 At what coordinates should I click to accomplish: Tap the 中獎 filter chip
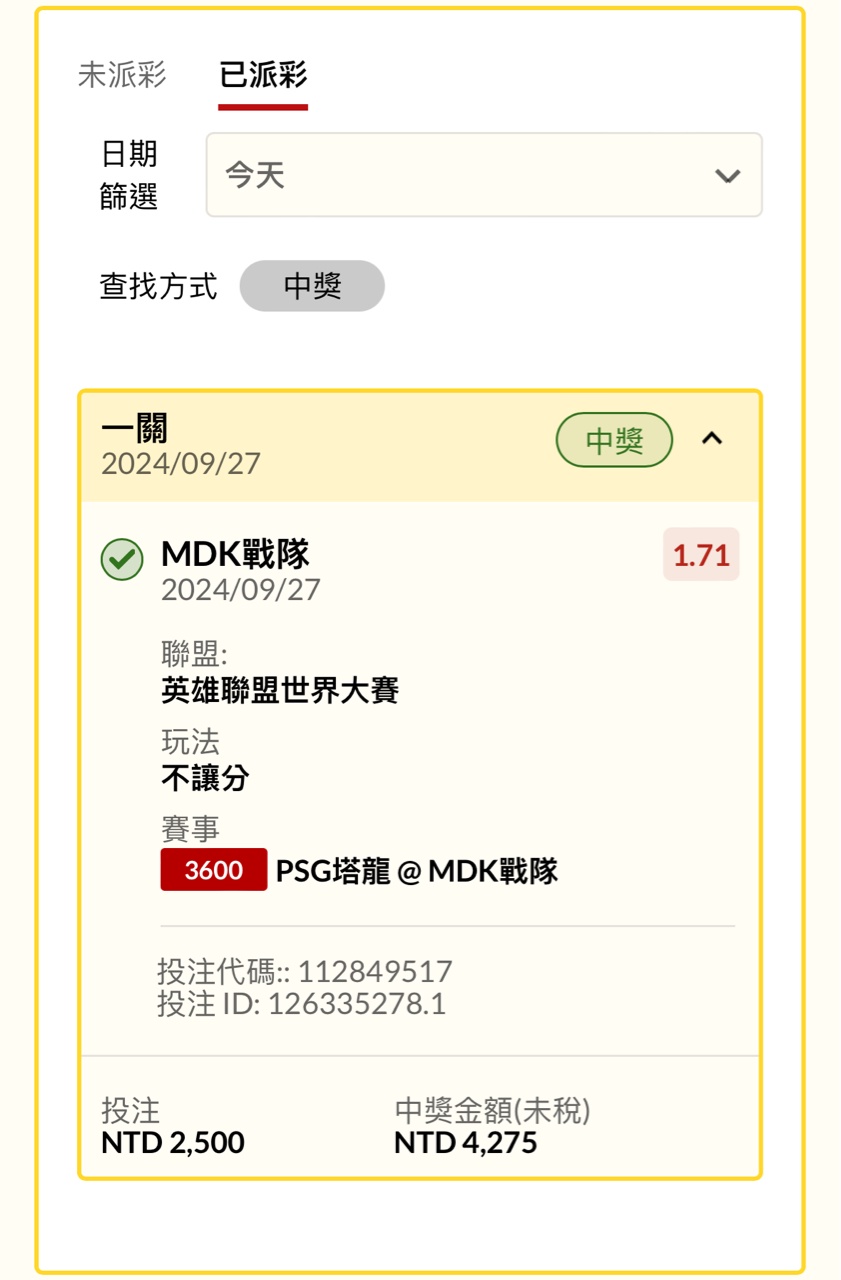pos(312,286)
